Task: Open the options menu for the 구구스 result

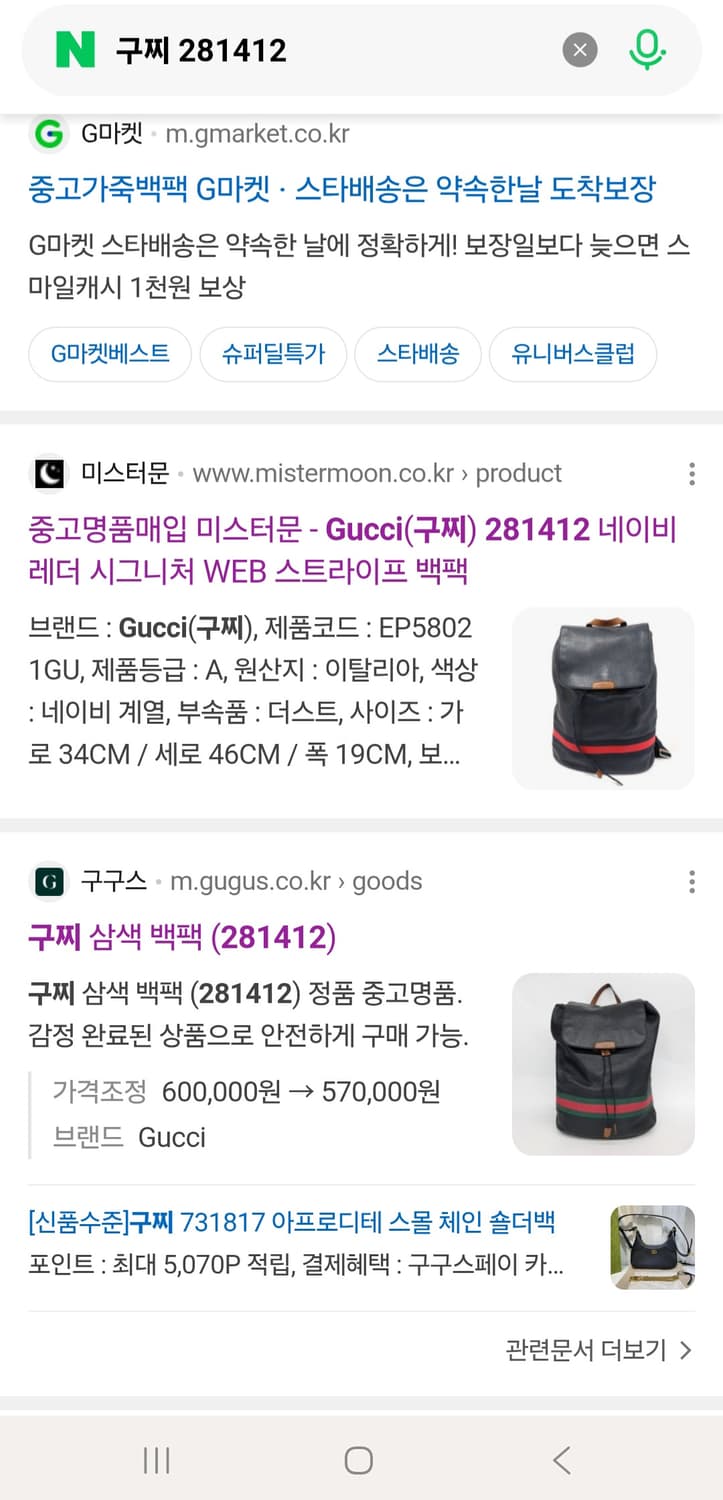Action: [691, 882]
